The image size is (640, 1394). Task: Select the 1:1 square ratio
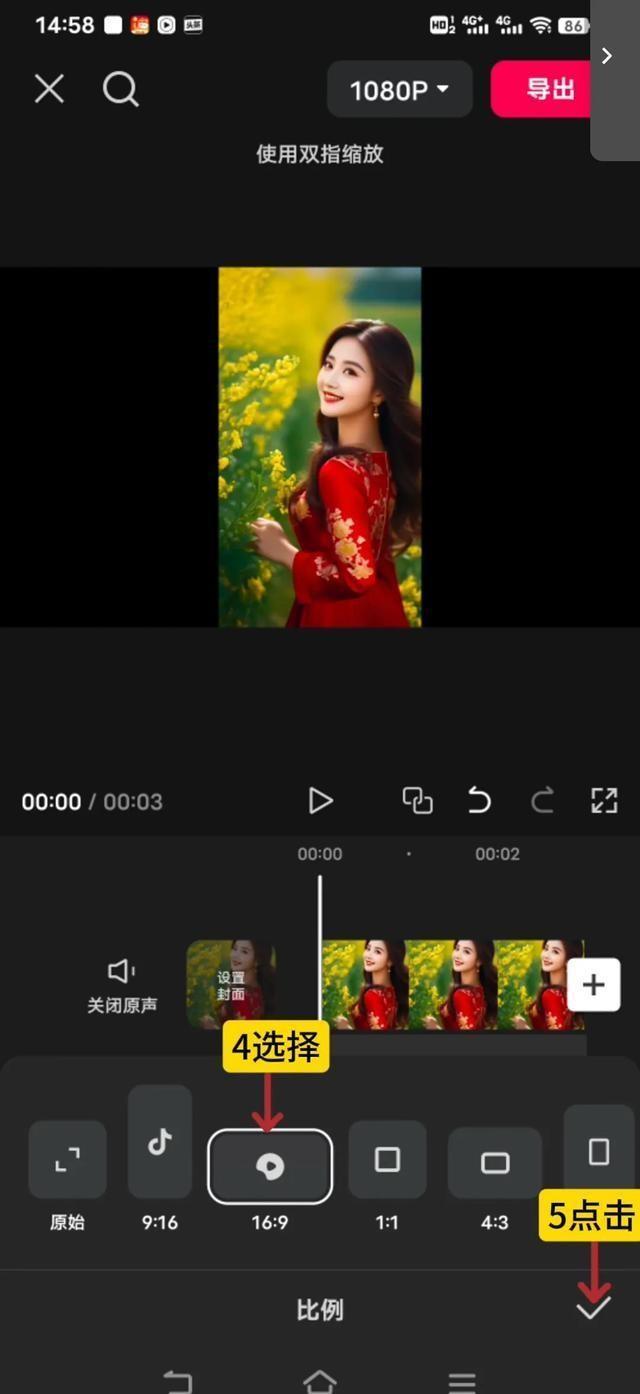pyautogui.click(x=387, y=1160)
